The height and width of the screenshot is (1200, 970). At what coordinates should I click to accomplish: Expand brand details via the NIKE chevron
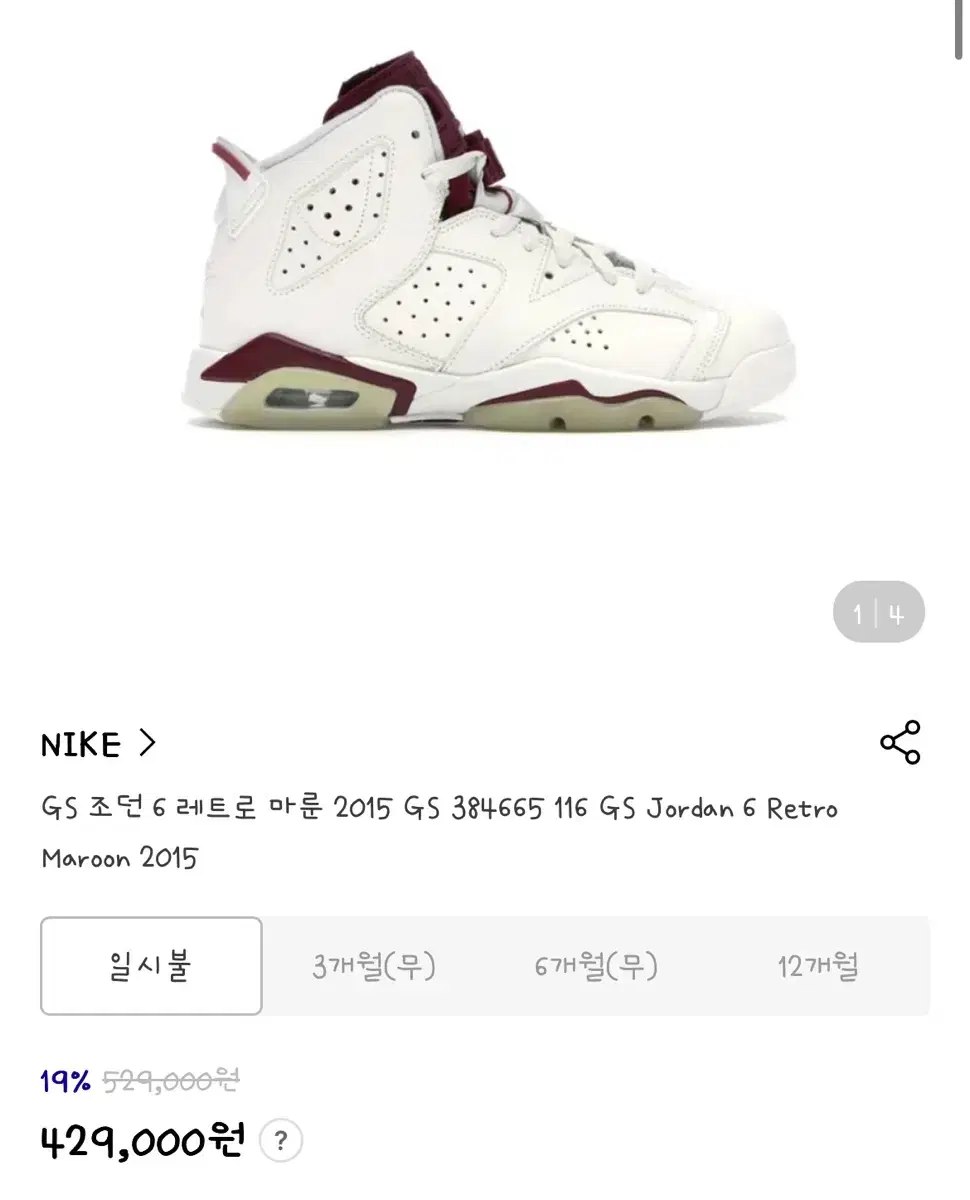148,743
